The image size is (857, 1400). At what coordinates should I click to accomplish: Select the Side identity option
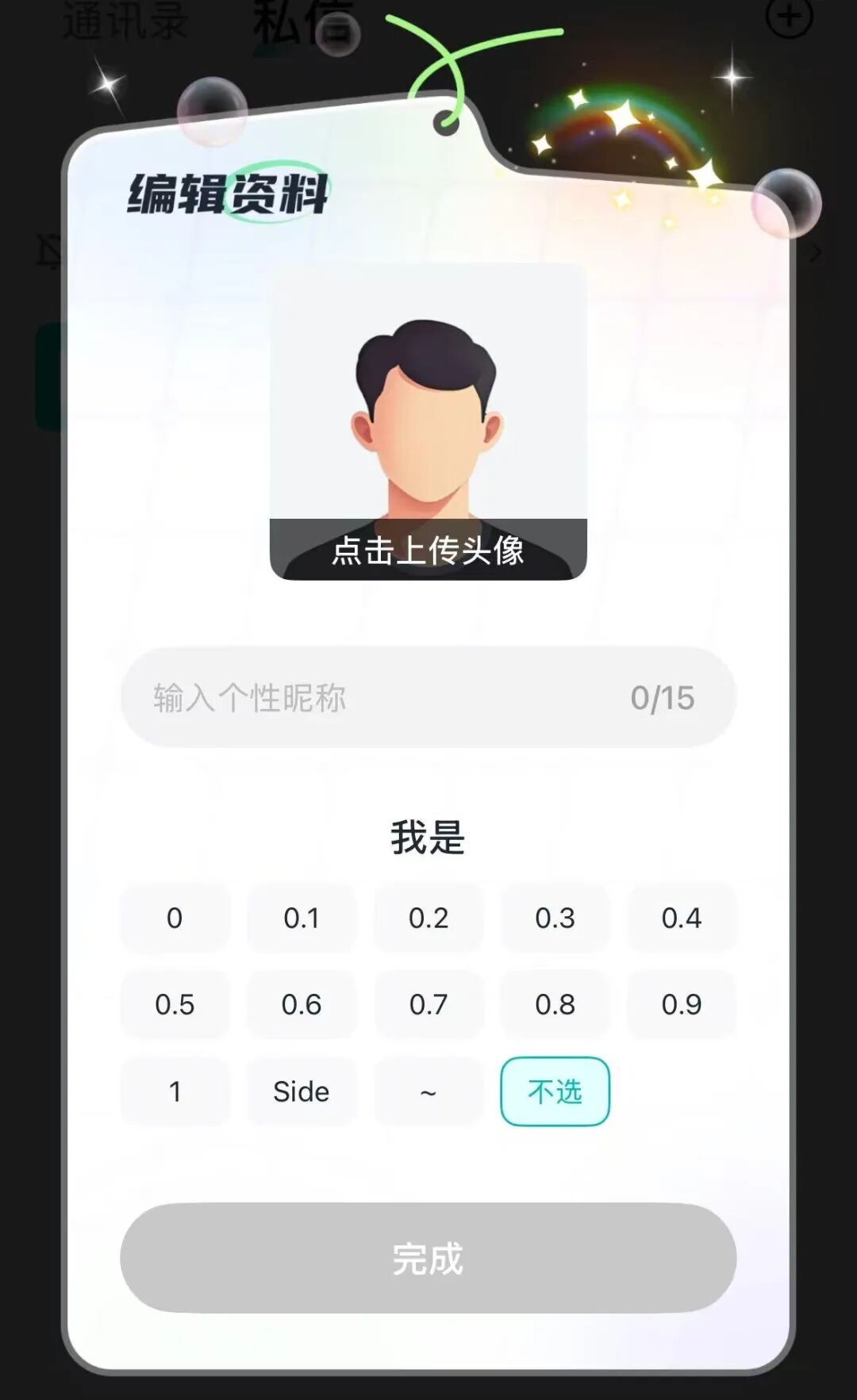click(x=301, y=1092)
